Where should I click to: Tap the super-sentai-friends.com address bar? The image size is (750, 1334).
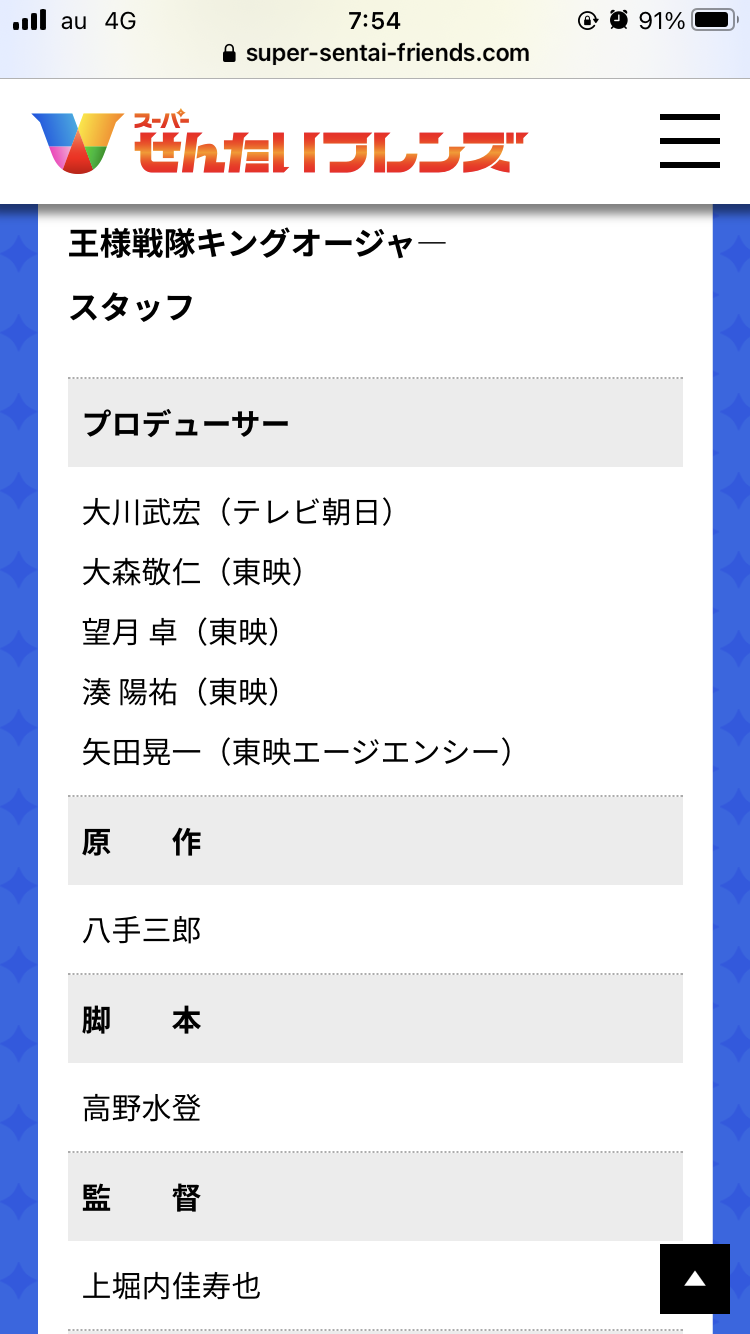point(376,53)
